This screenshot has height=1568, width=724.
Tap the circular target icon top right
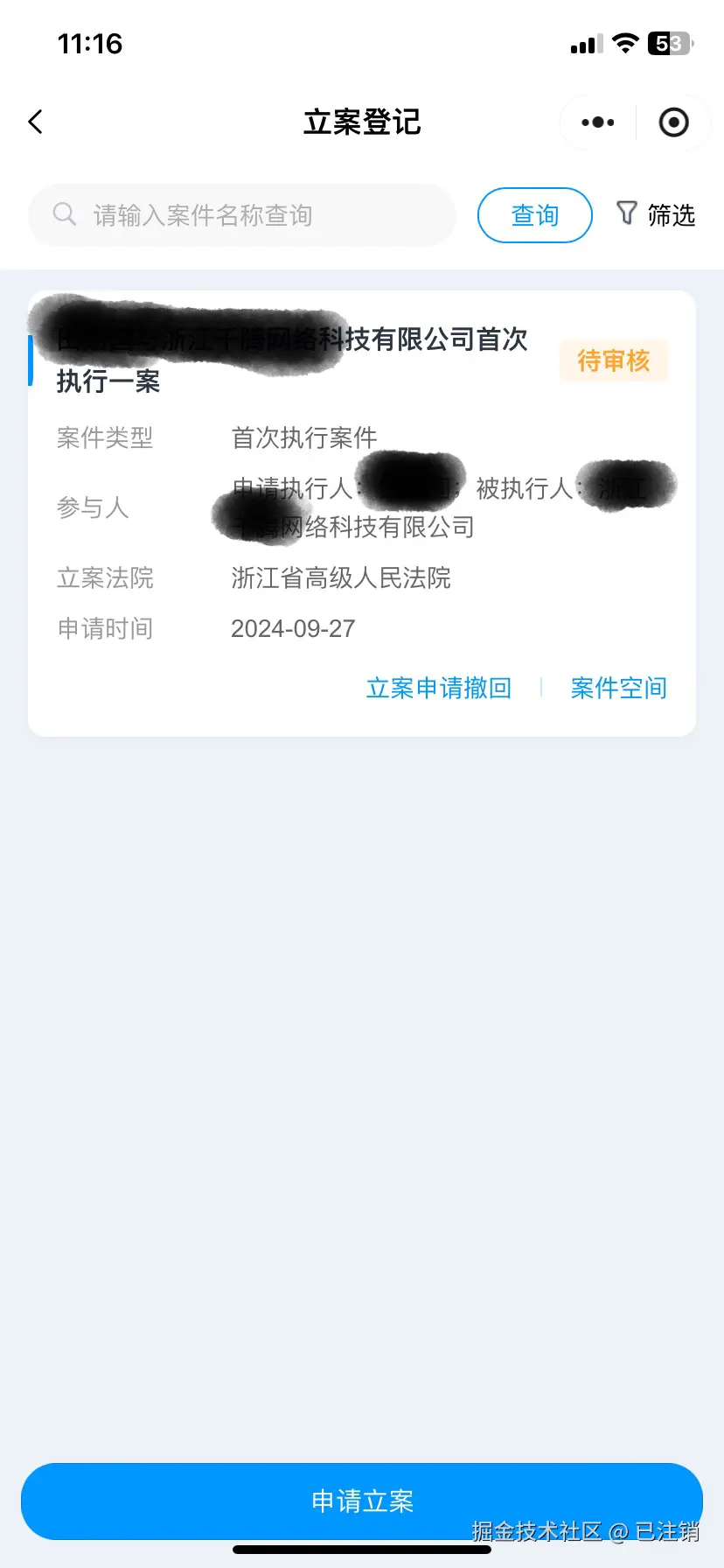[x=673, y=122]
